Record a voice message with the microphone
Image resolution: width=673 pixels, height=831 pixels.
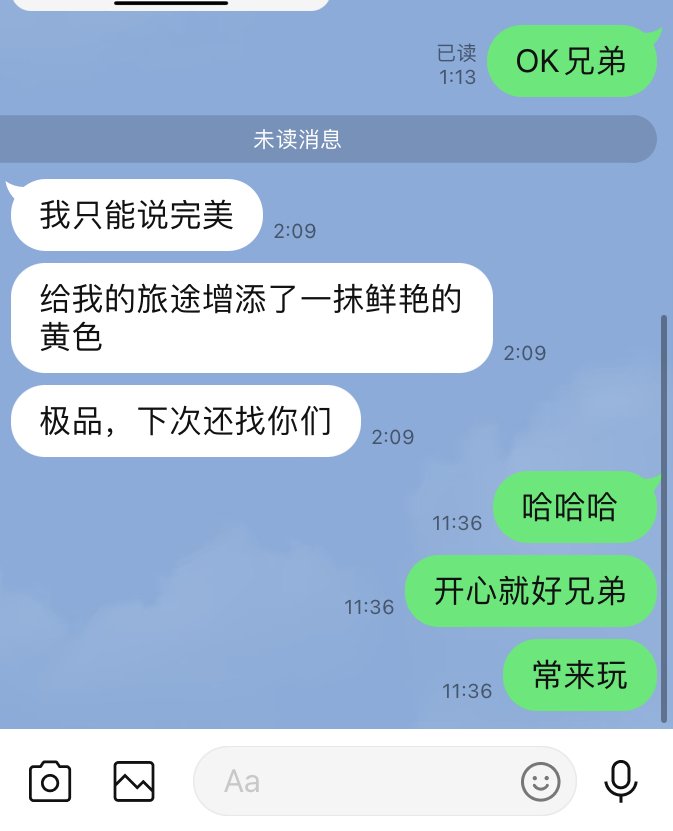coord(621,781)
